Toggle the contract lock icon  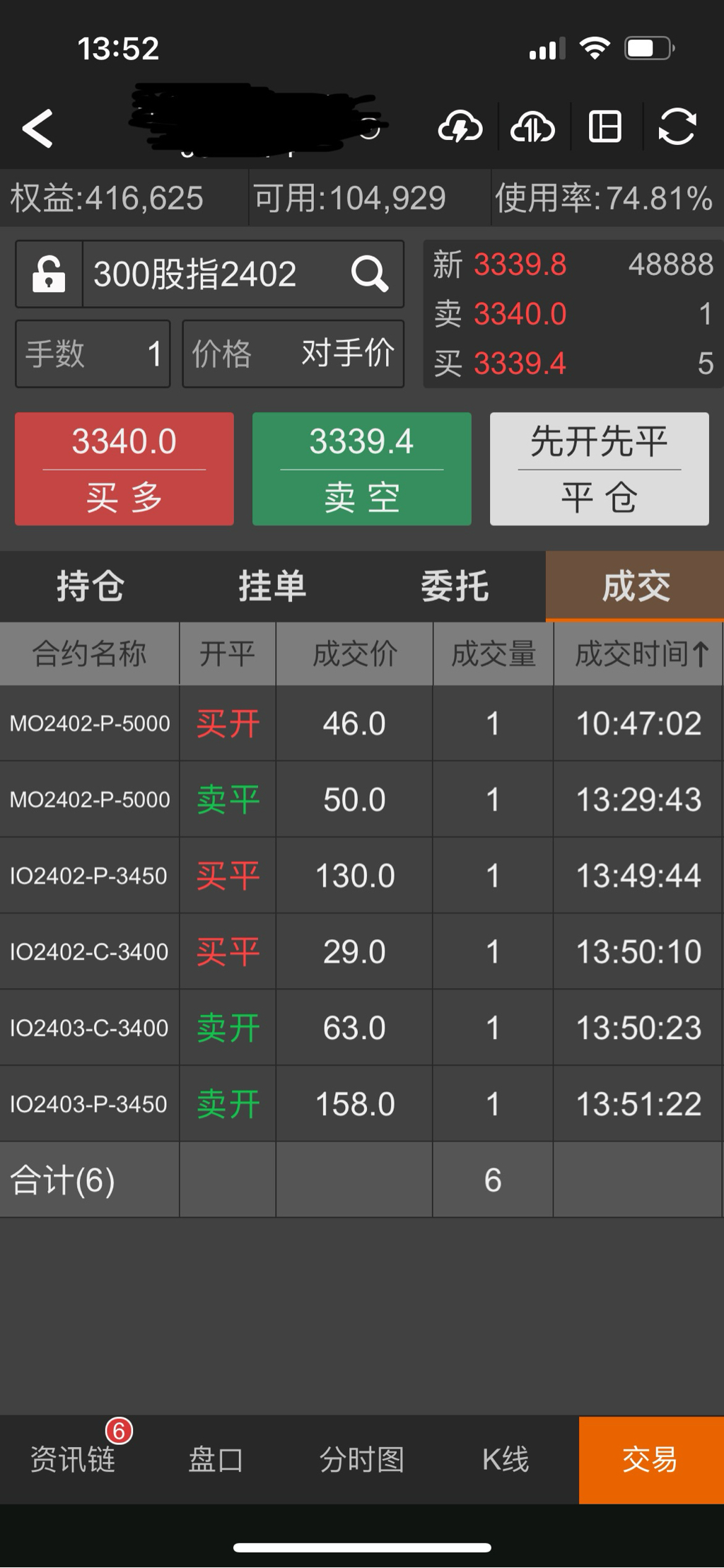(49, 274)
